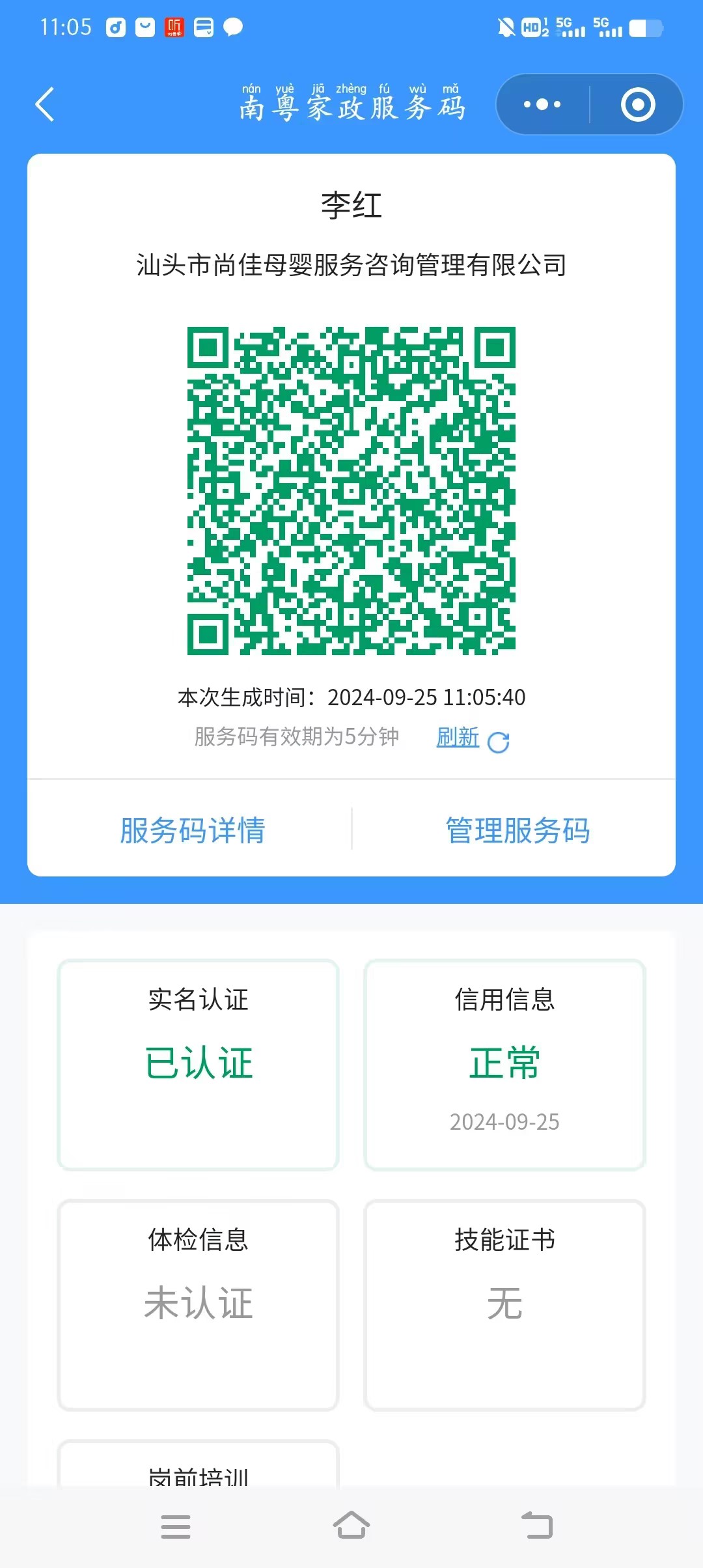View the 信用信息 card
Image resolution: width=703 pixels, height=1568 pixels.
[x=504, y=1065]
